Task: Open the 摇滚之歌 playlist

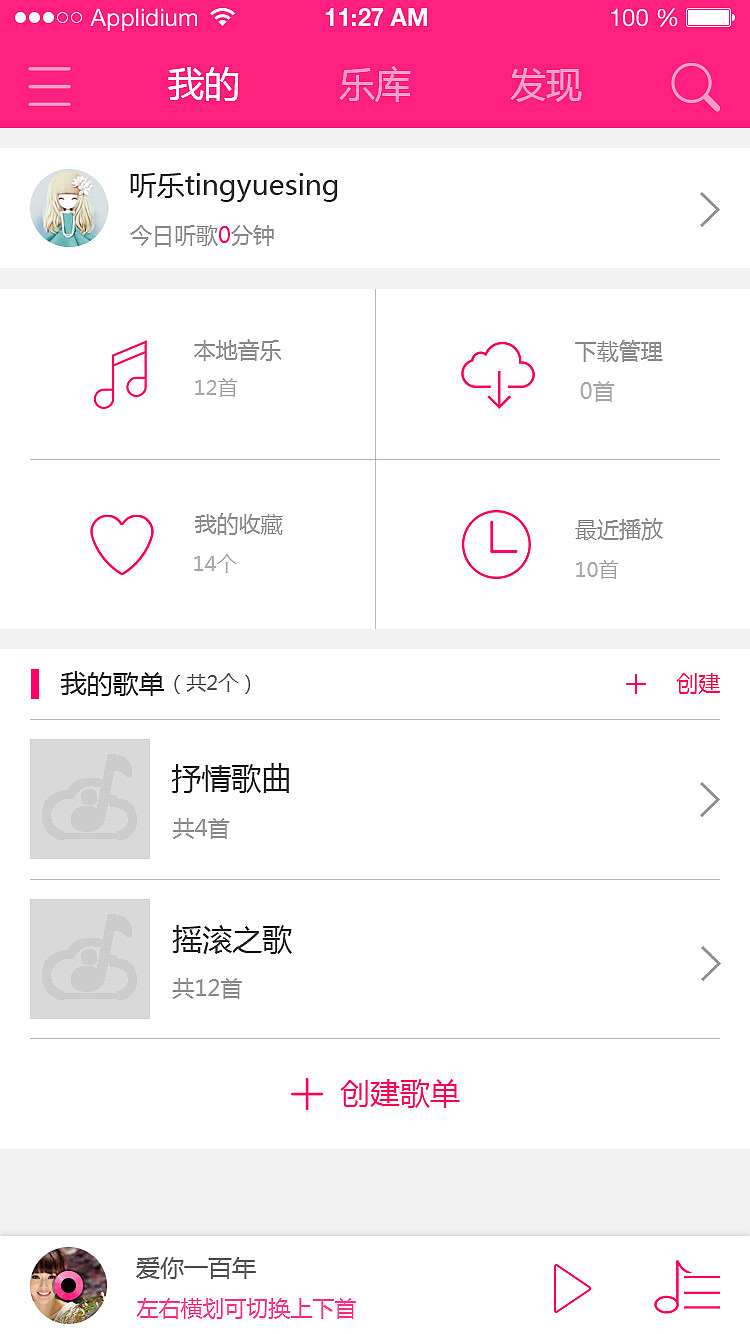Action: pos(375,960)
